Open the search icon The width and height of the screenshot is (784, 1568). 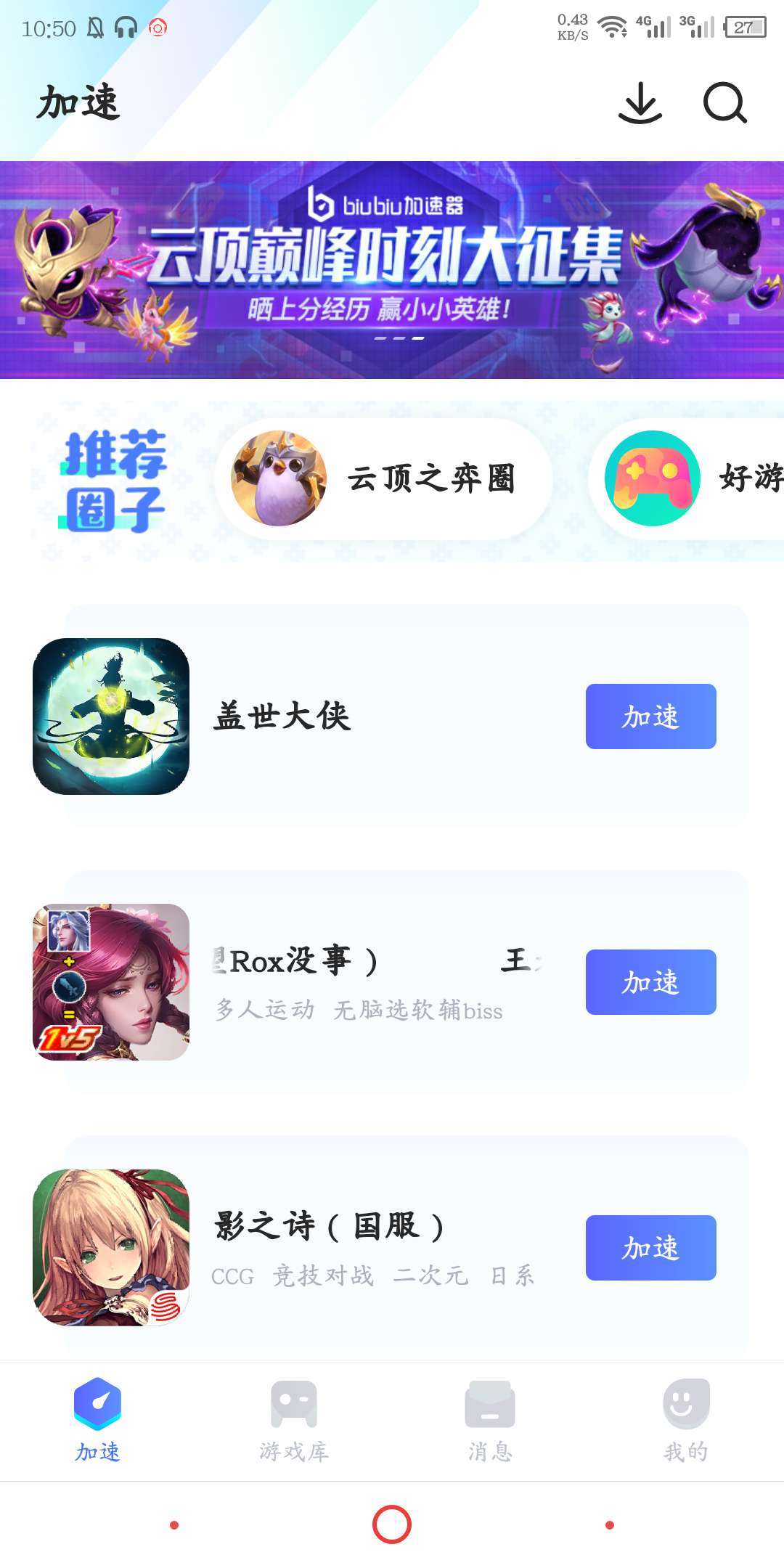pos(724,103)
